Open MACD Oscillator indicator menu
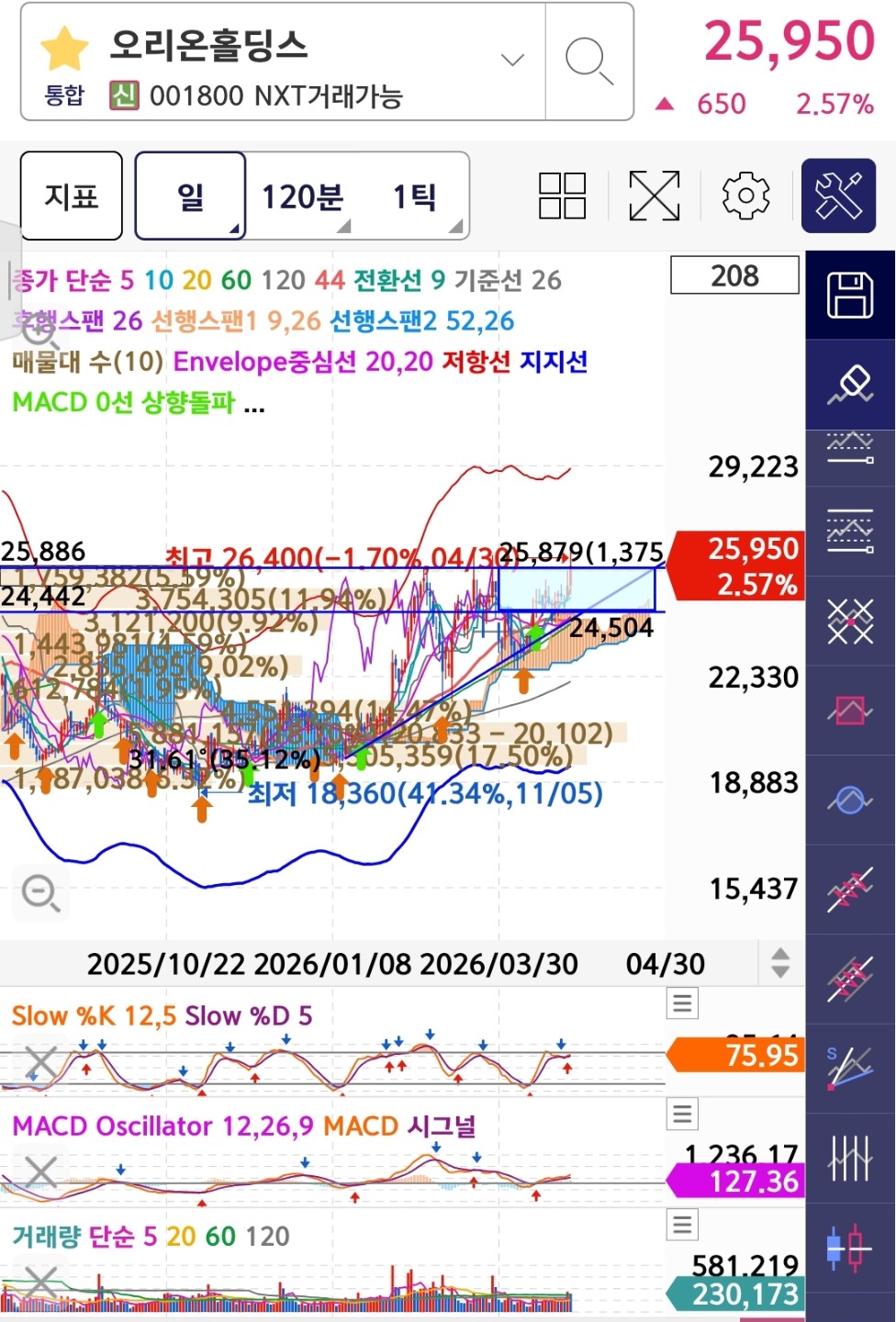 tap(682, 1114)
